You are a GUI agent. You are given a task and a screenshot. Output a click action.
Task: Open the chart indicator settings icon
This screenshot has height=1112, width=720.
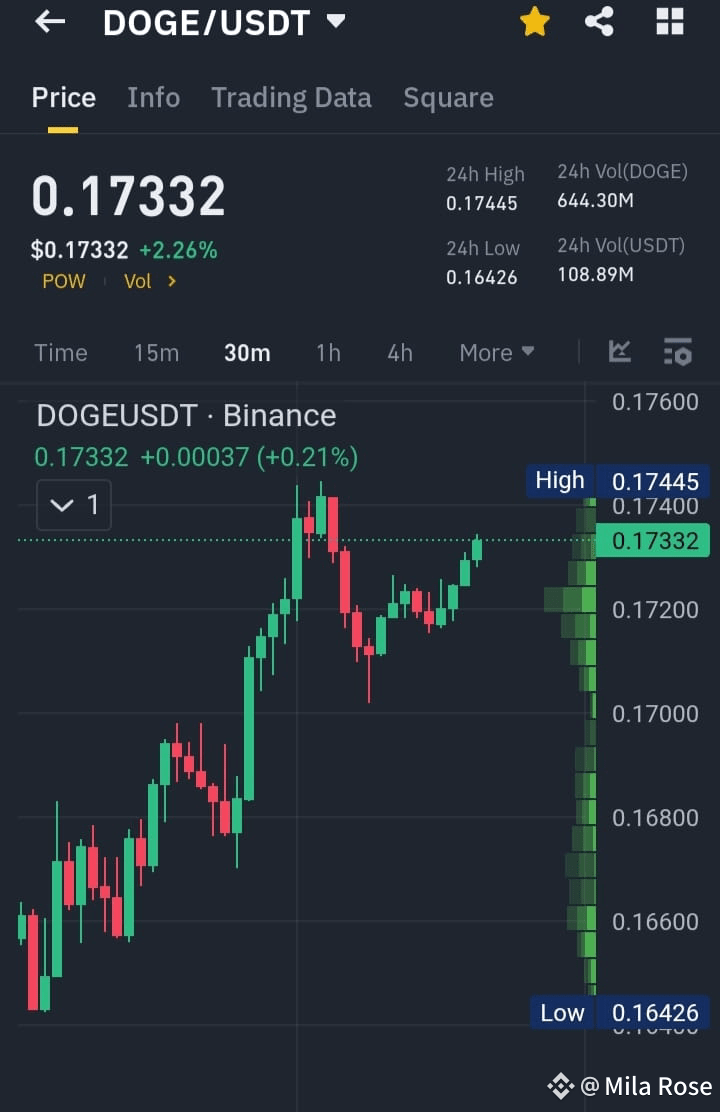(x=678, y=352)
